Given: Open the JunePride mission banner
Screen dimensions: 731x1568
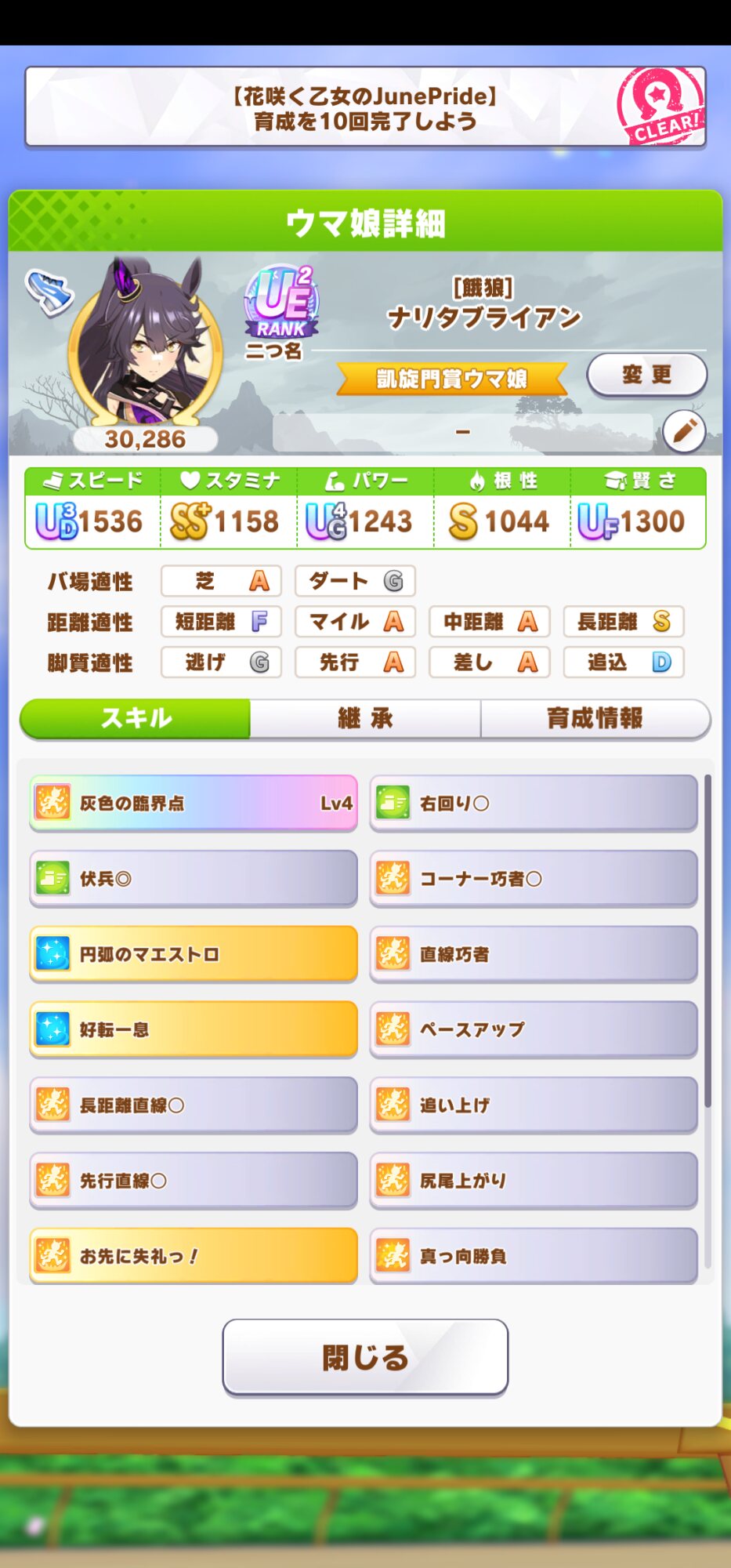Looking at the screenshot, I should click(x=365, y=107).
